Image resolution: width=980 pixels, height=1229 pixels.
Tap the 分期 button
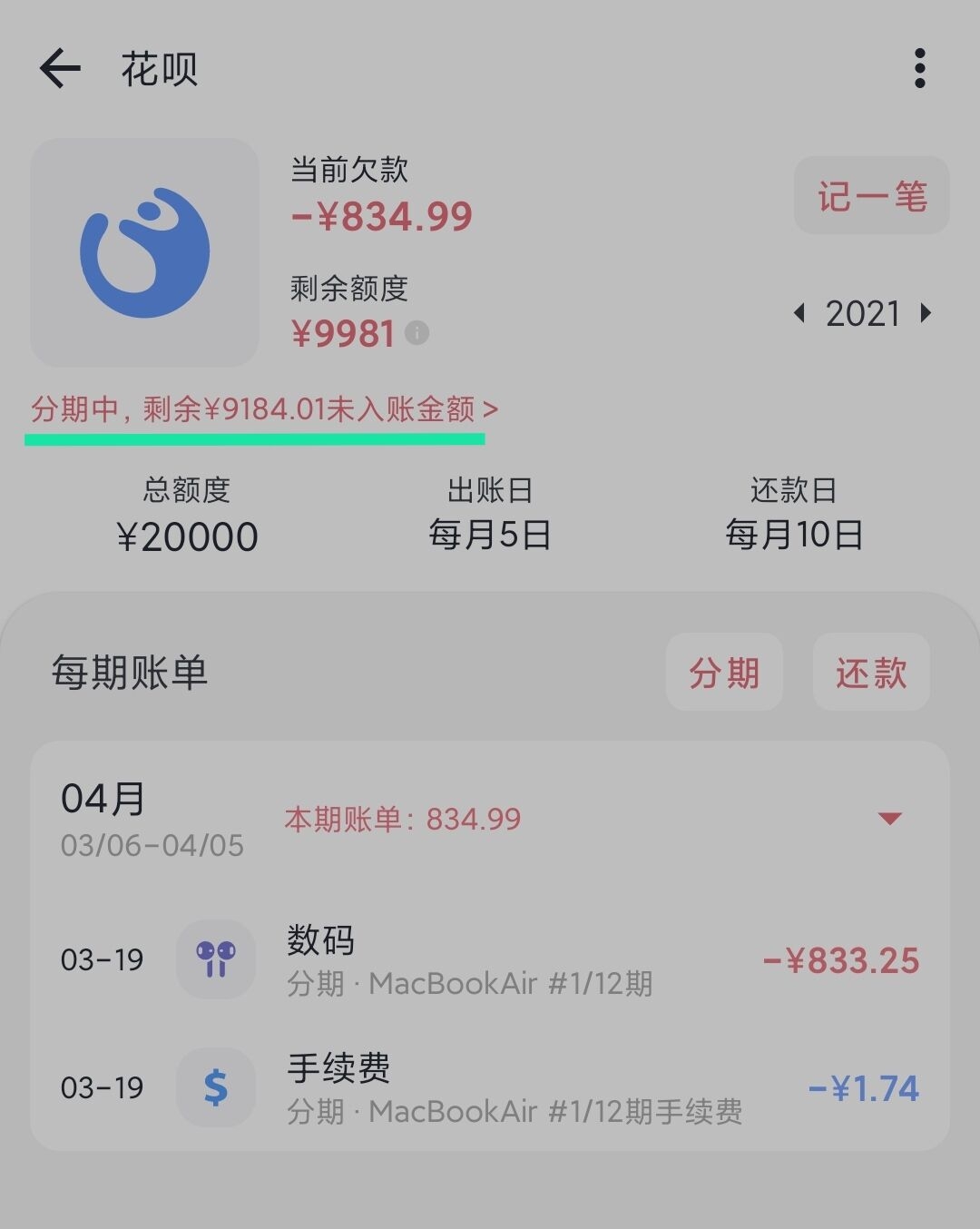tap(724, 673)
